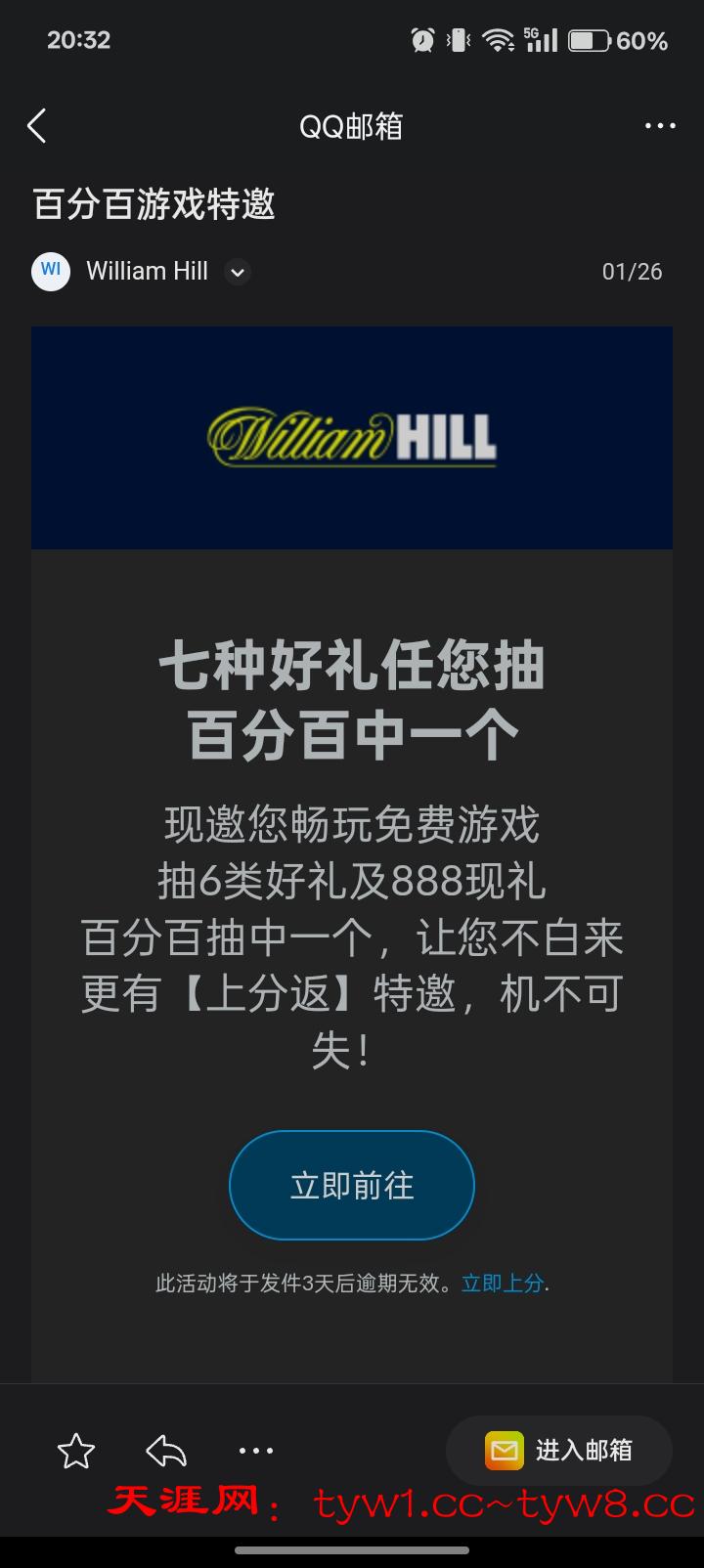Reply to this email
Screen dimensions: 704x1568
click(166, 1451)
